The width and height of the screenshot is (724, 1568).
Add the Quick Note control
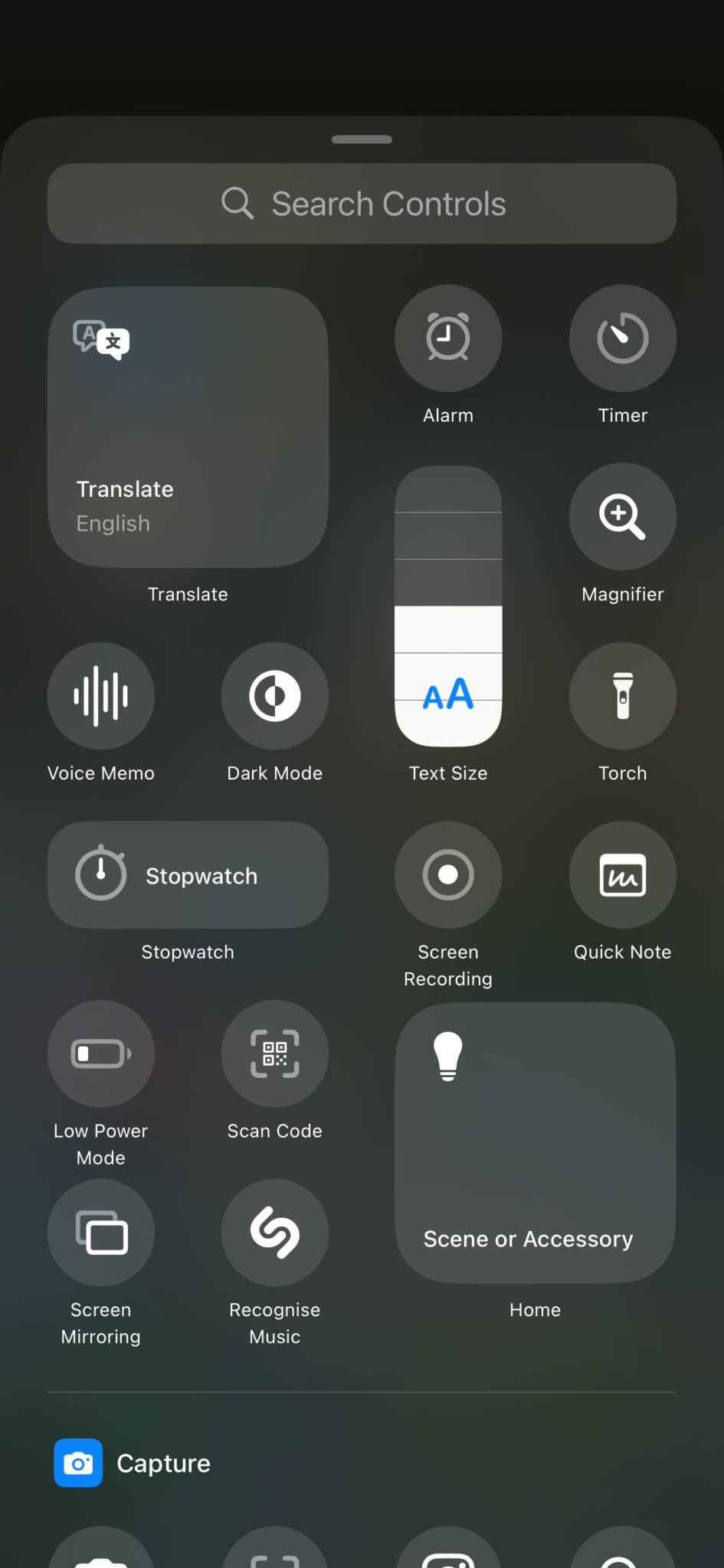[x=622, y=874]
